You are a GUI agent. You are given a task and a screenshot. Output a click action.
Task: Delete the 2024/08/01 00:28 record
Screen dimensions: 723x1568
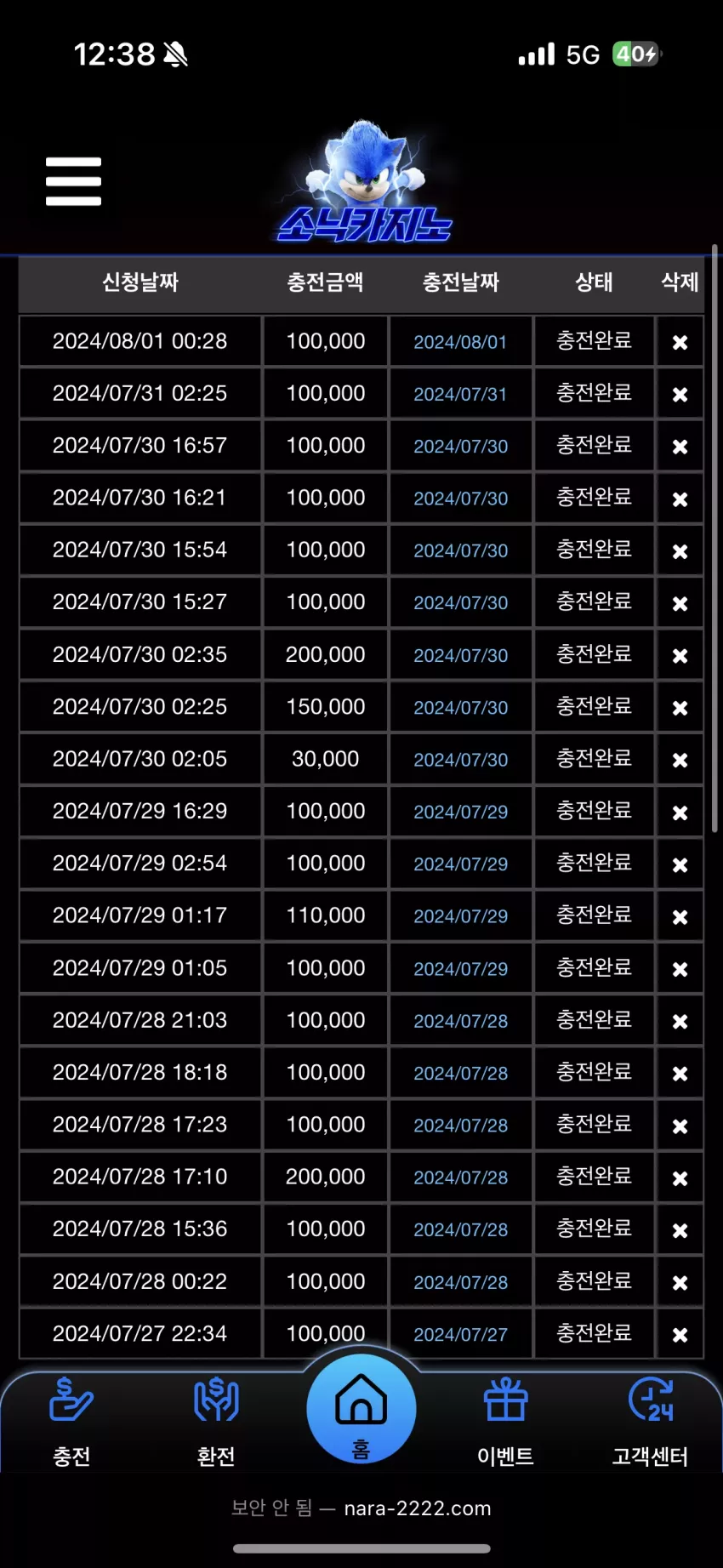[x=680, y=342]
